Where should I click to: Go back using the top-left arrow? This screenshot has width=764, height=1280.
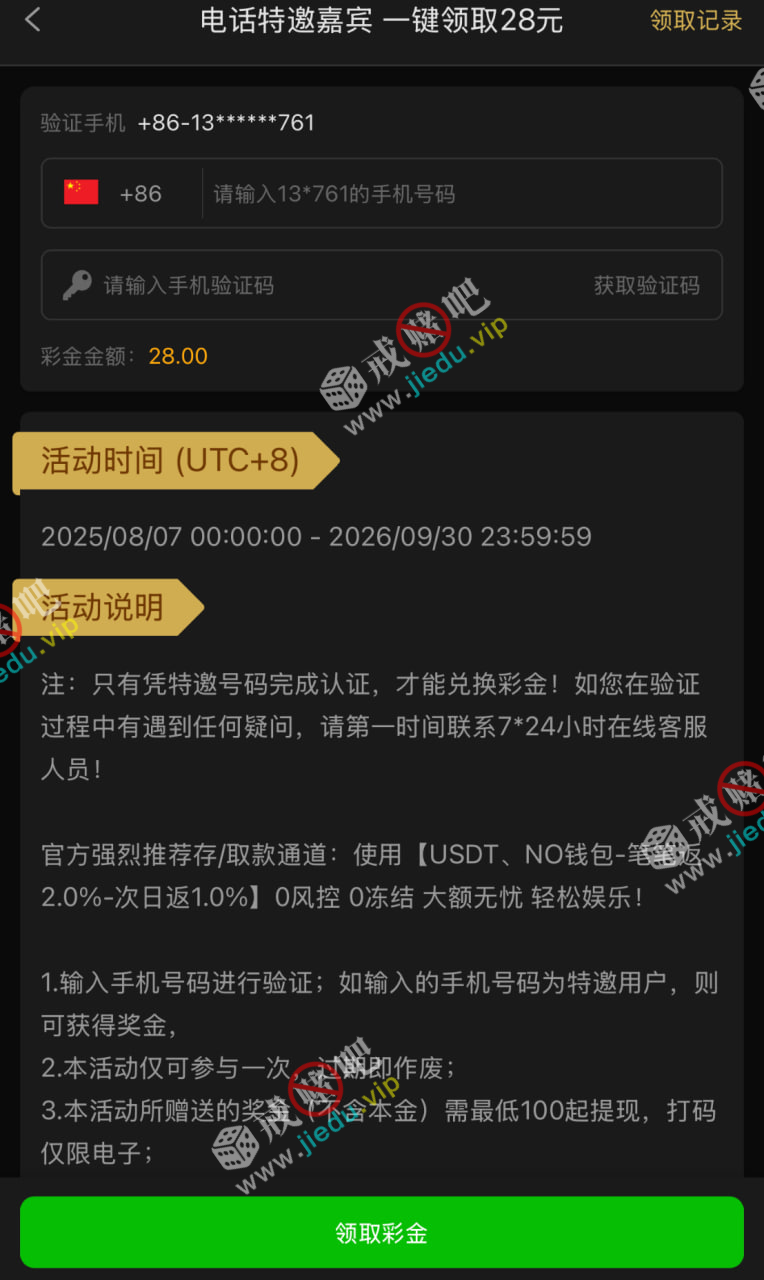pyautogui.click(x=33, y=20)
